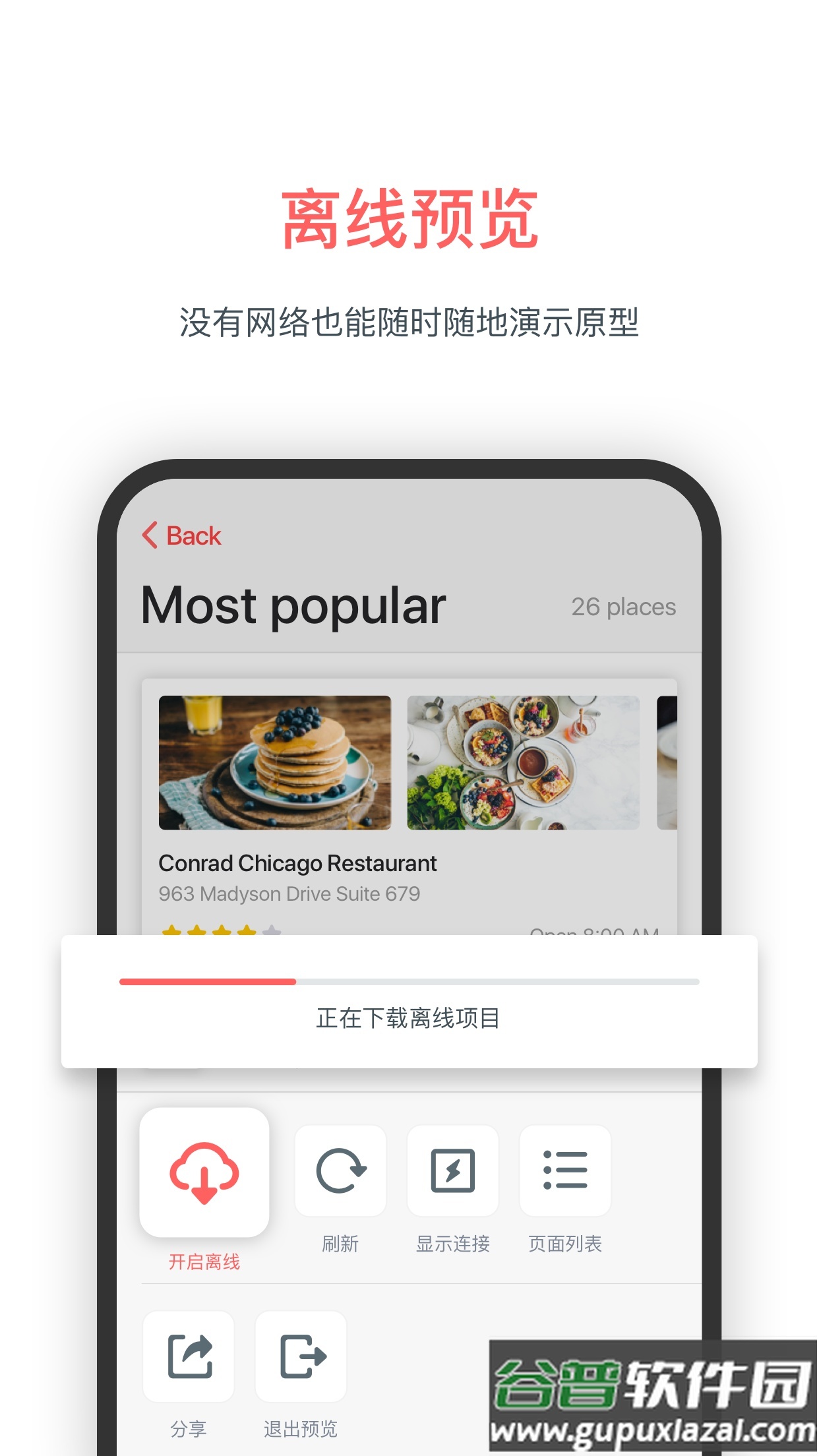Open the Conrad Chicago Restaurant card
The width and height of the screenshot is (819, 1456).
(298, 863)
